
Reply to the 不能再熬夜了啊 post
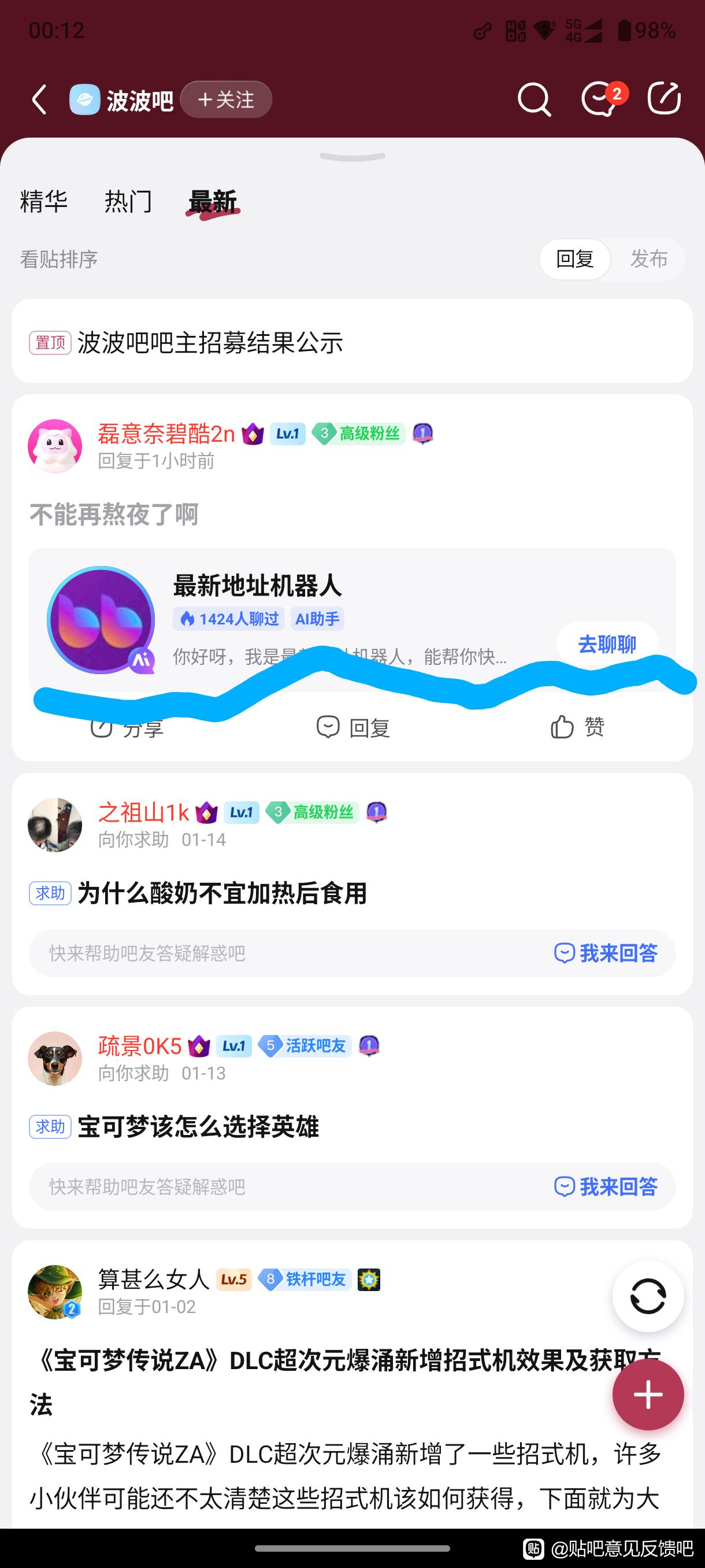[354, 727]
